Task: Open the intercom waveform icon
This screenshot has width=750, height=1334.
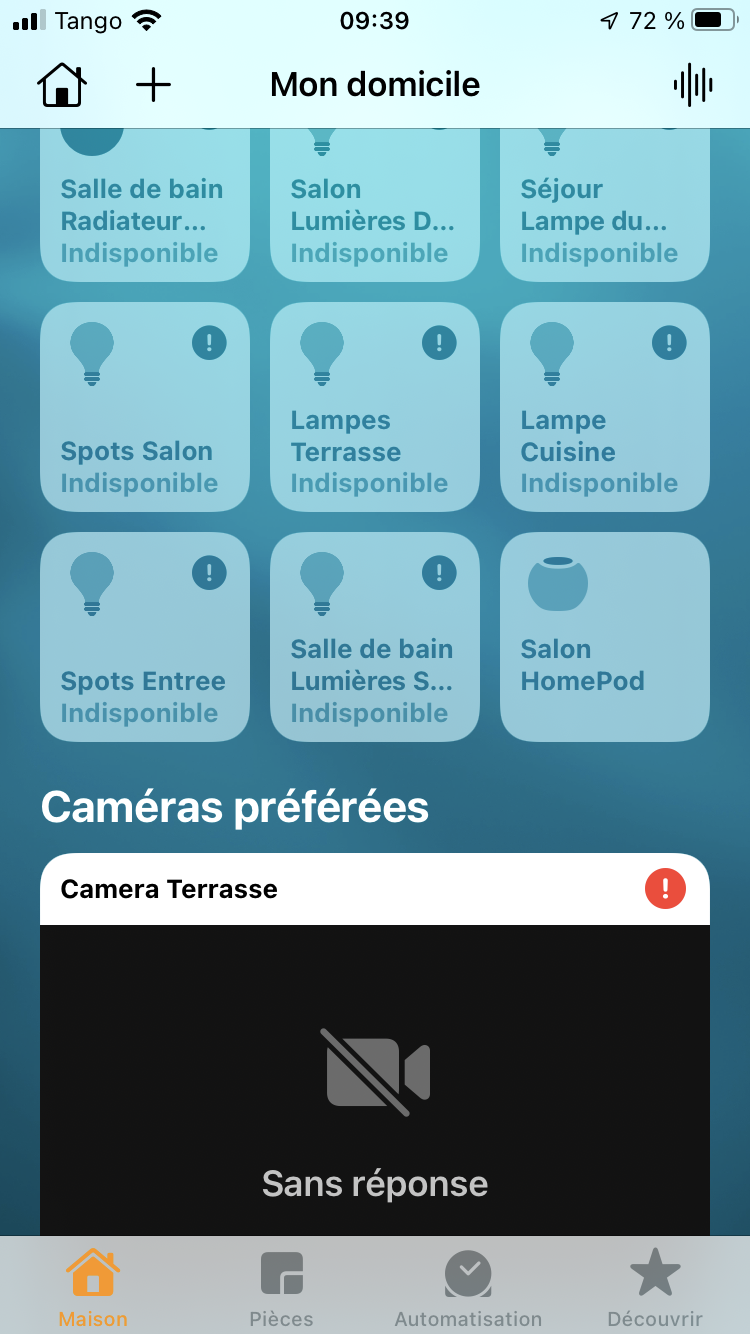Action: (692, 85)
